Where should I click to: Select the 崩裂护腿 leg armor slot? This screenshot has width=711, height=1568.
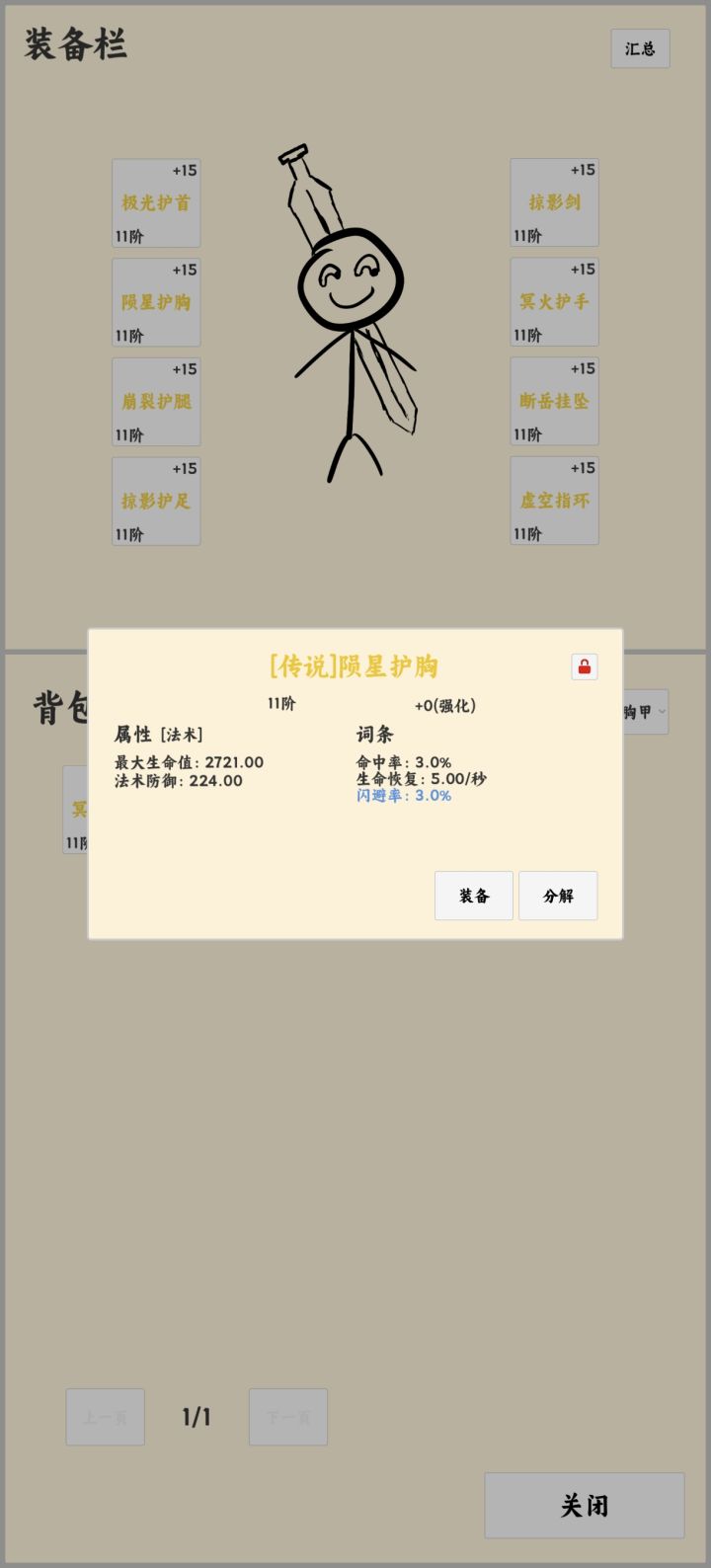pos(155,401)
